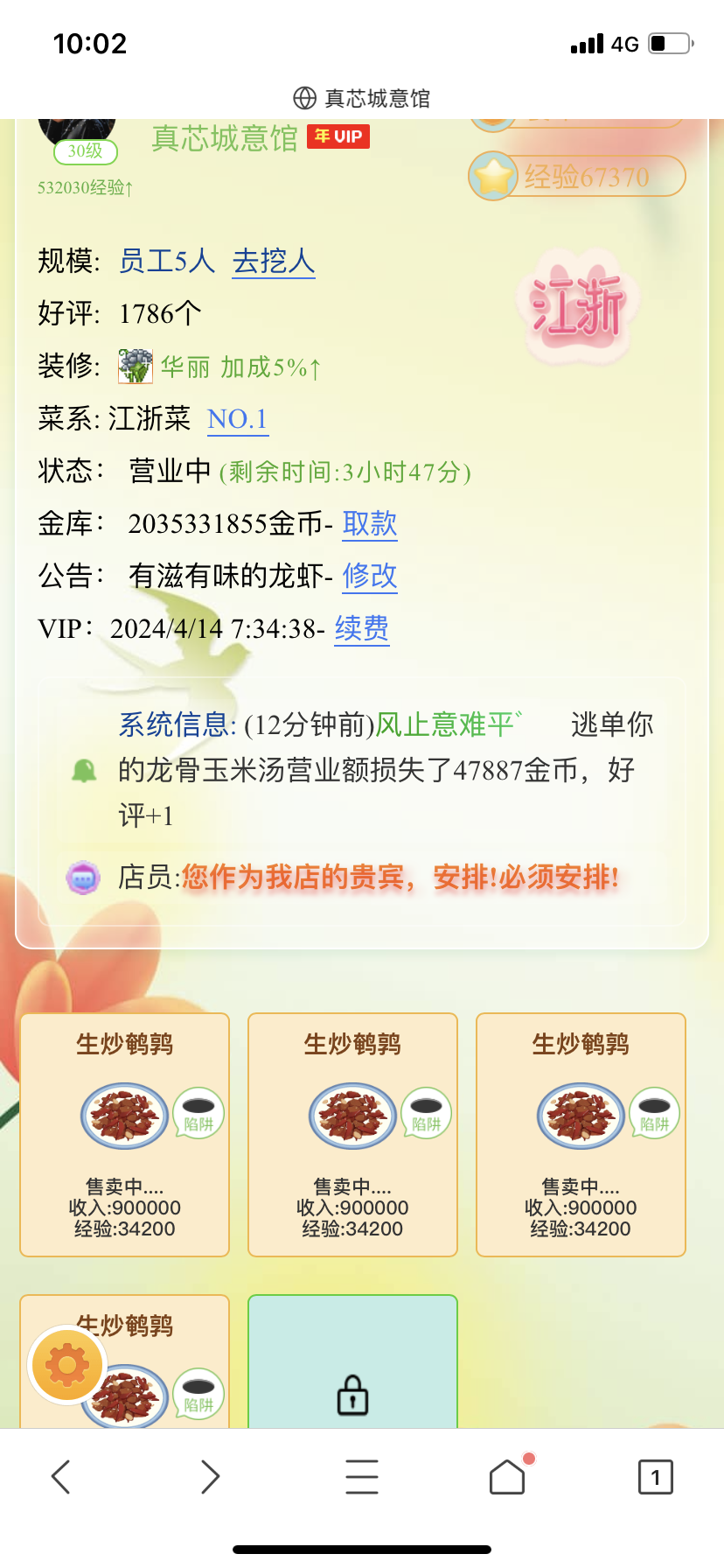This screenshot has height=1568, width=724.
Task: Click 续费 to renew VIP
Action: (362, 629)
